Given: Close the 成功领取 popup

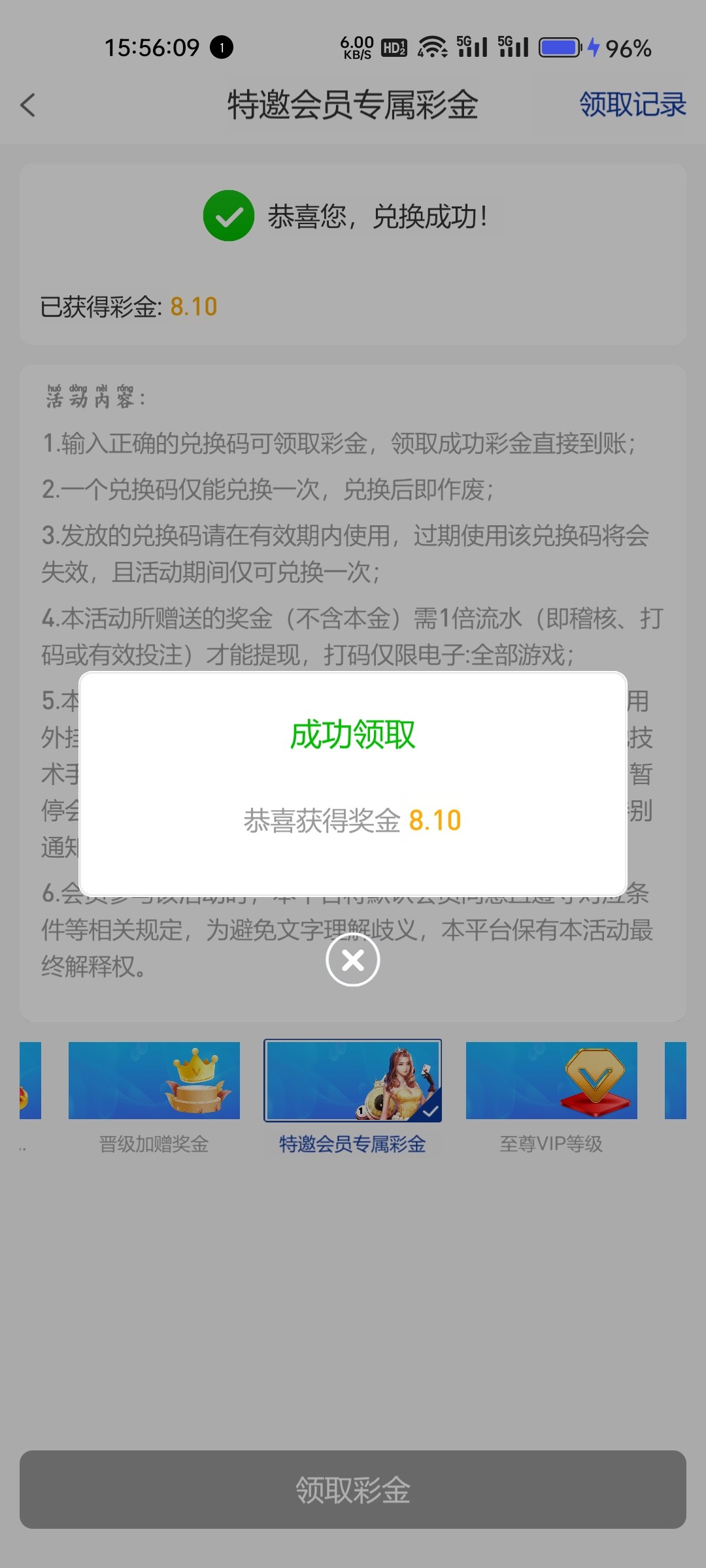Looking at the screenshot, I should (353, 960).
